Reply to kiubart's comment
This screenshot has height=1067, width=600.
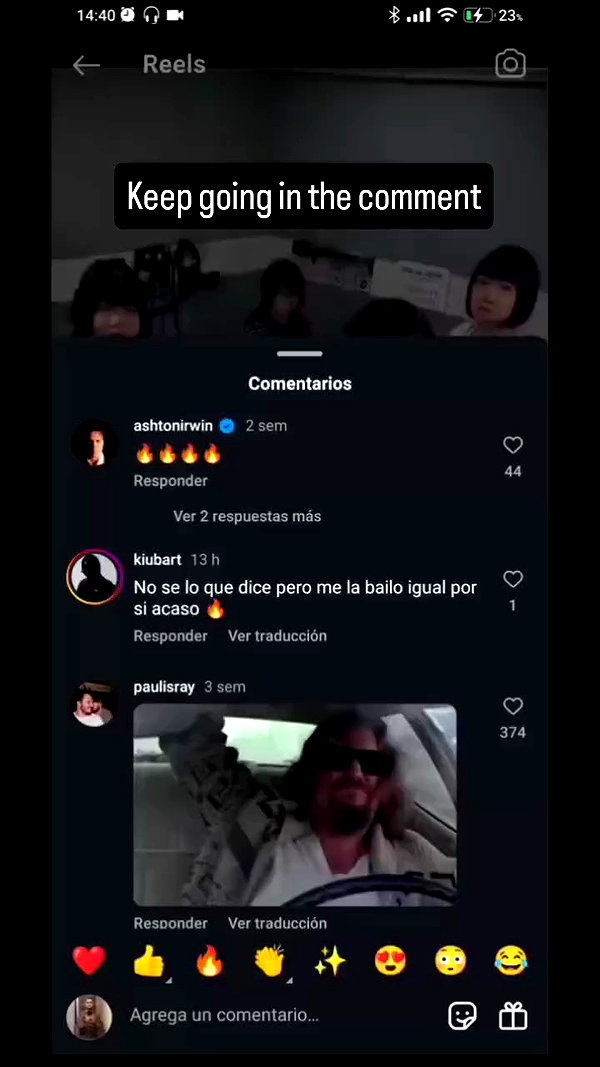click(170, 636)
